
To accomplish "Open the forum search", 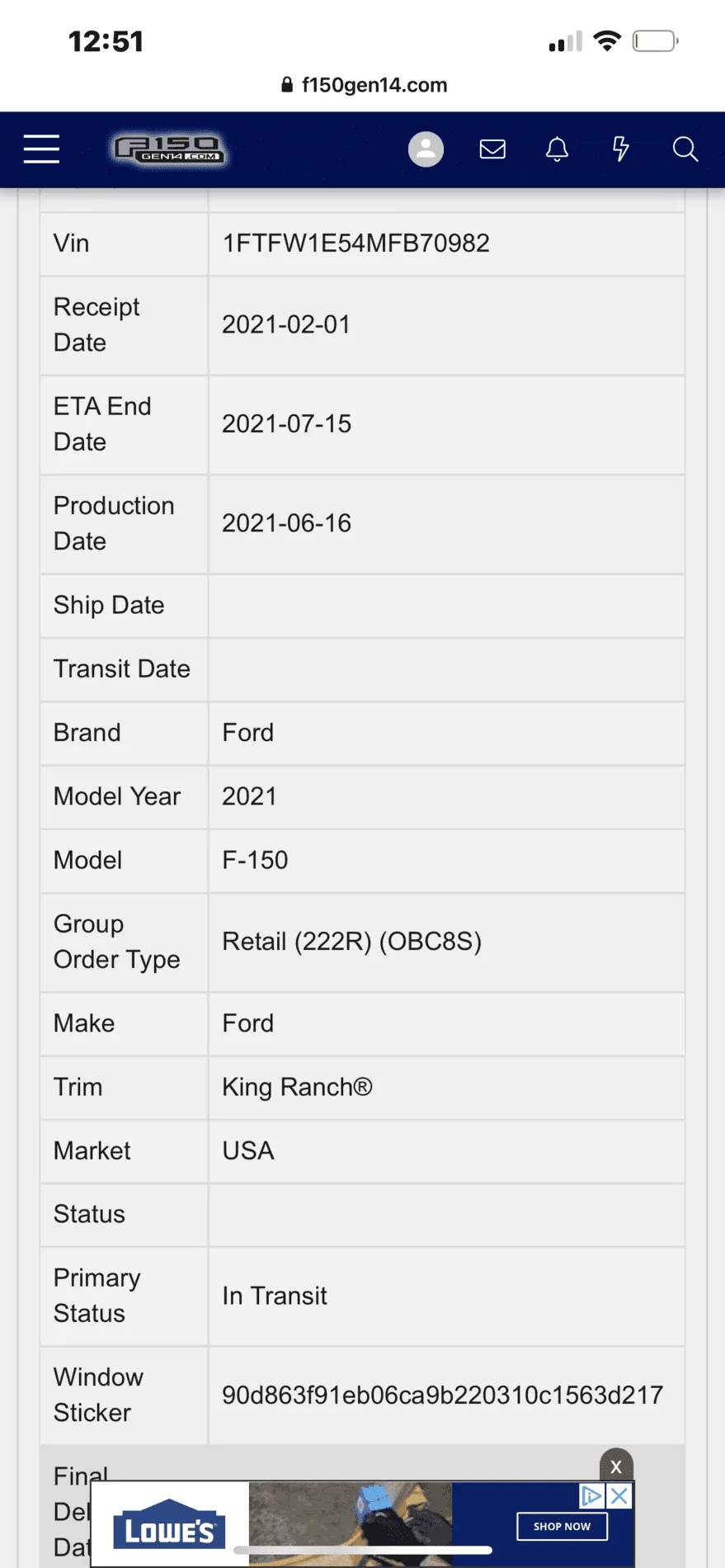I will (685, 149).
